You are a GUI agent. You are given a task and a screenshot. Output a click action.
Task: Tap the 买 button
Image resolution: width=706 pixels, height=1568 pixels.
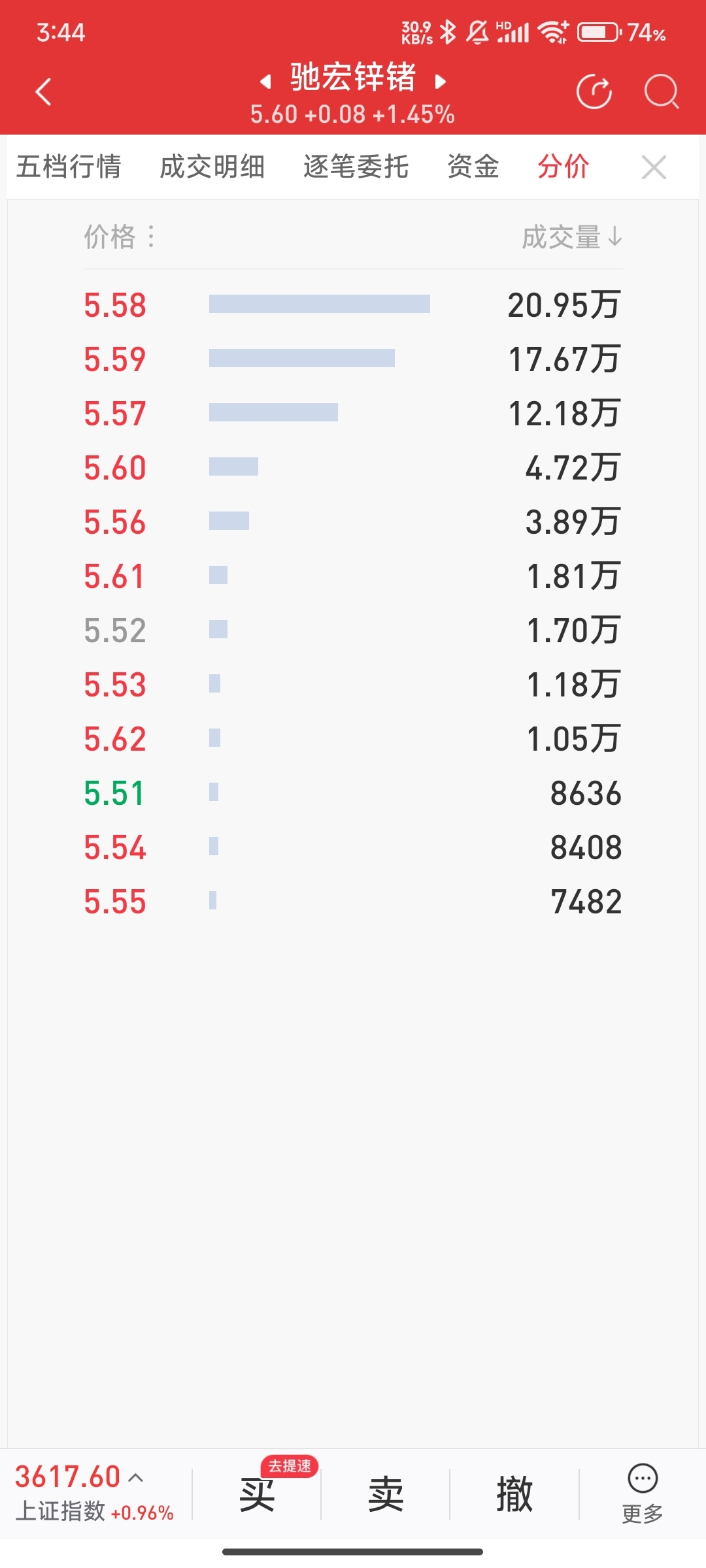coord(257,1494)
